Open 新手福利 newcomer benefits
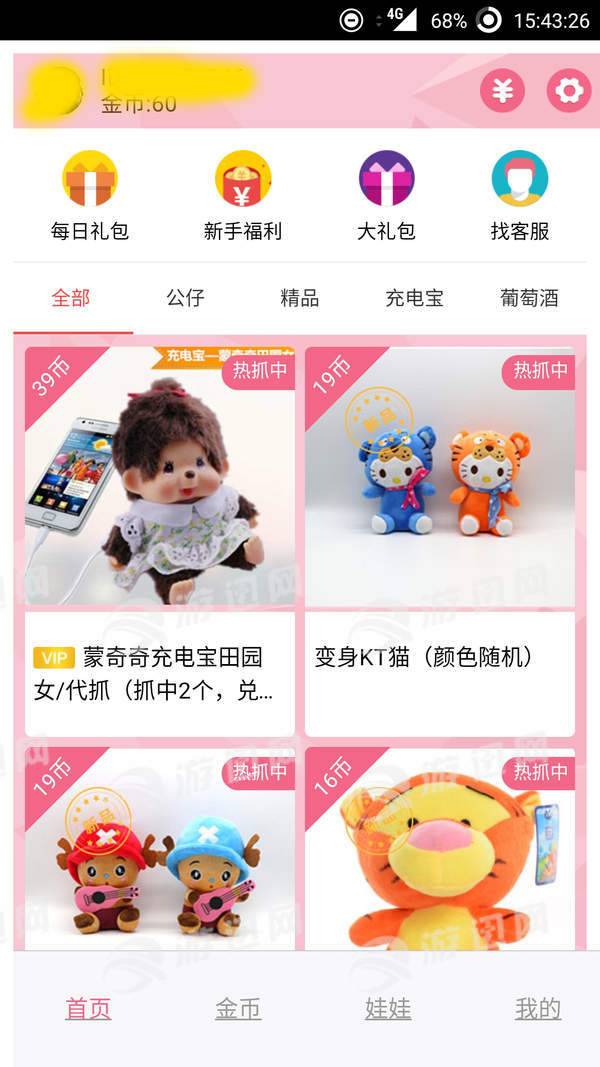Screen dimensions: 600x1067 (x=243, y=197)
